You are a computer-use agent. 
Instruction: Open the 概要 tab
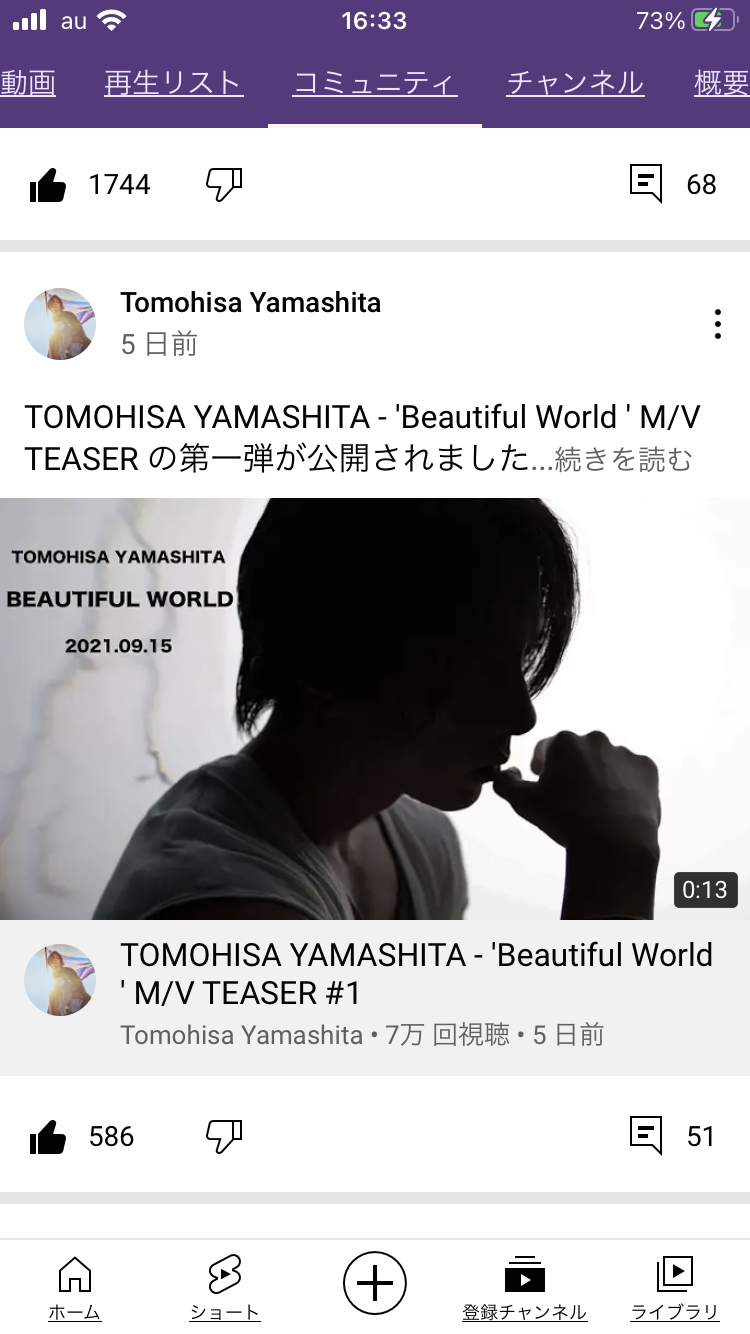pos(722,84)
